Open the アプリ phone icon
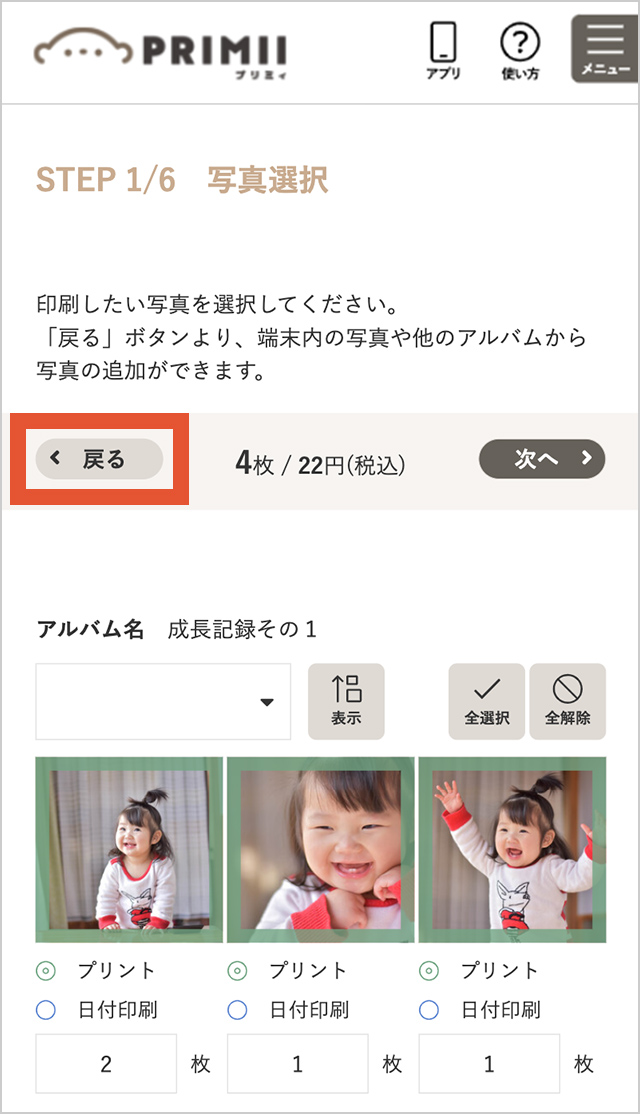 (442, 51)
